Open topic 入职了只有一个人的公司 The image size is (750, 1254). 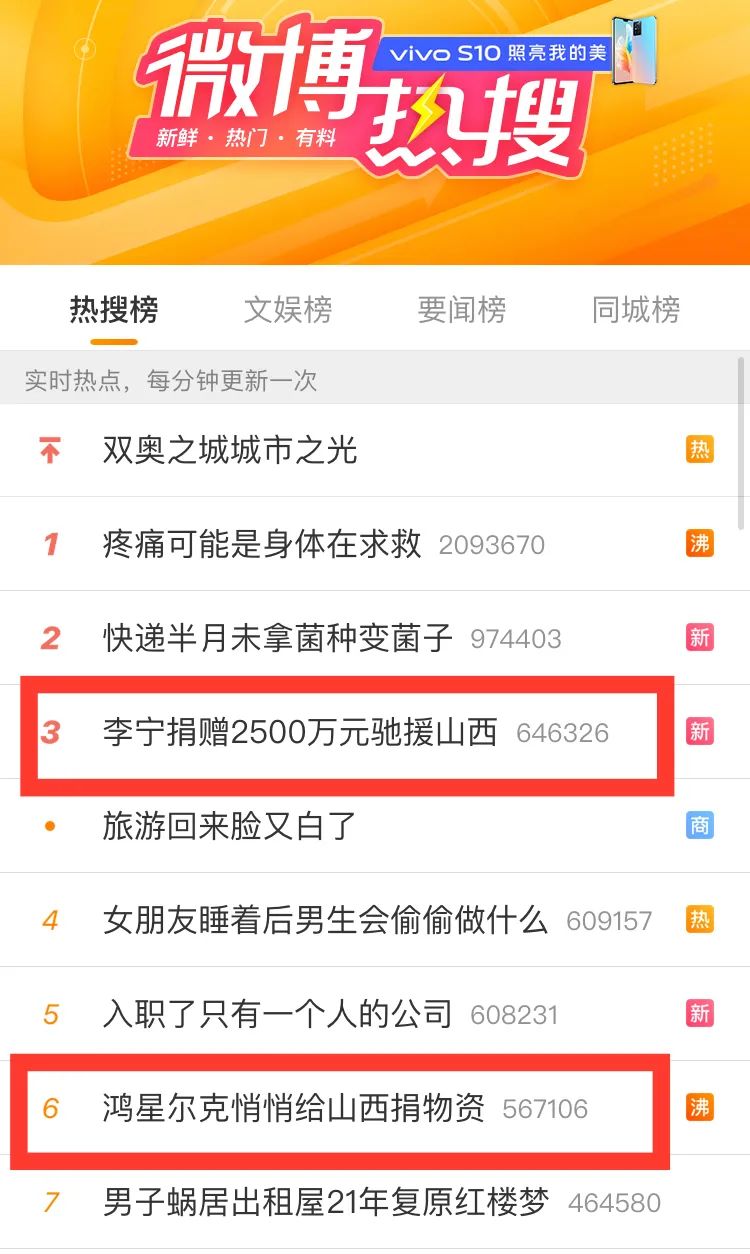point(278,1014)
